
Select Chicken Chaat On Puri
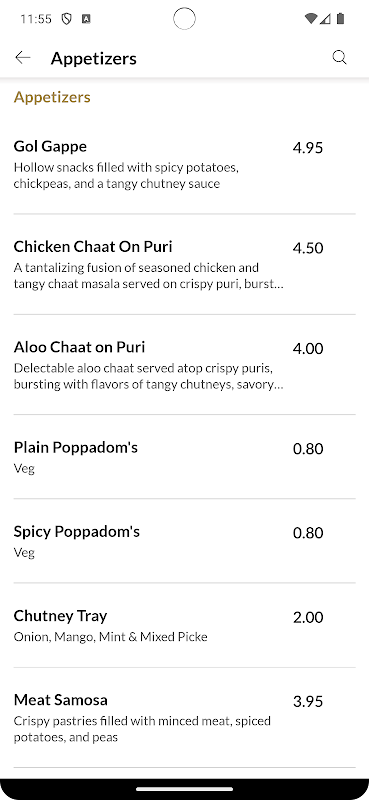[x=184, y=264]
